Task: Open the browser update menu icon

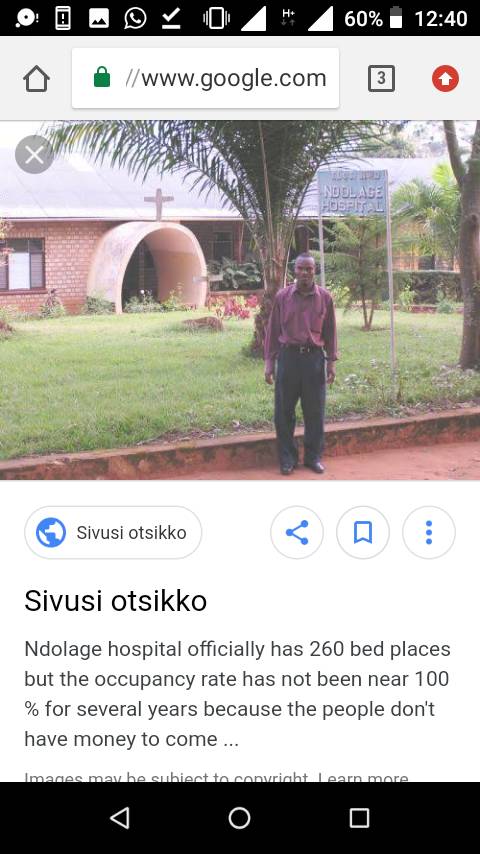Action: pyautogui.click(x=446, y=78)
